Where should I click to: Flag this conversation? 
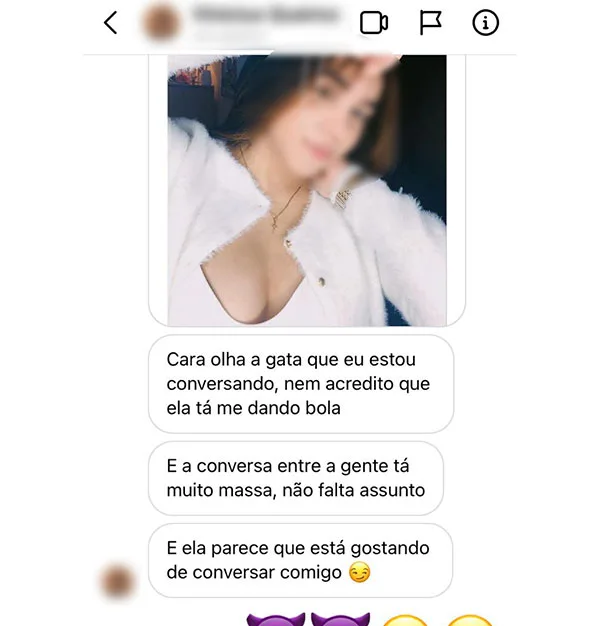[x=430, y=23]
